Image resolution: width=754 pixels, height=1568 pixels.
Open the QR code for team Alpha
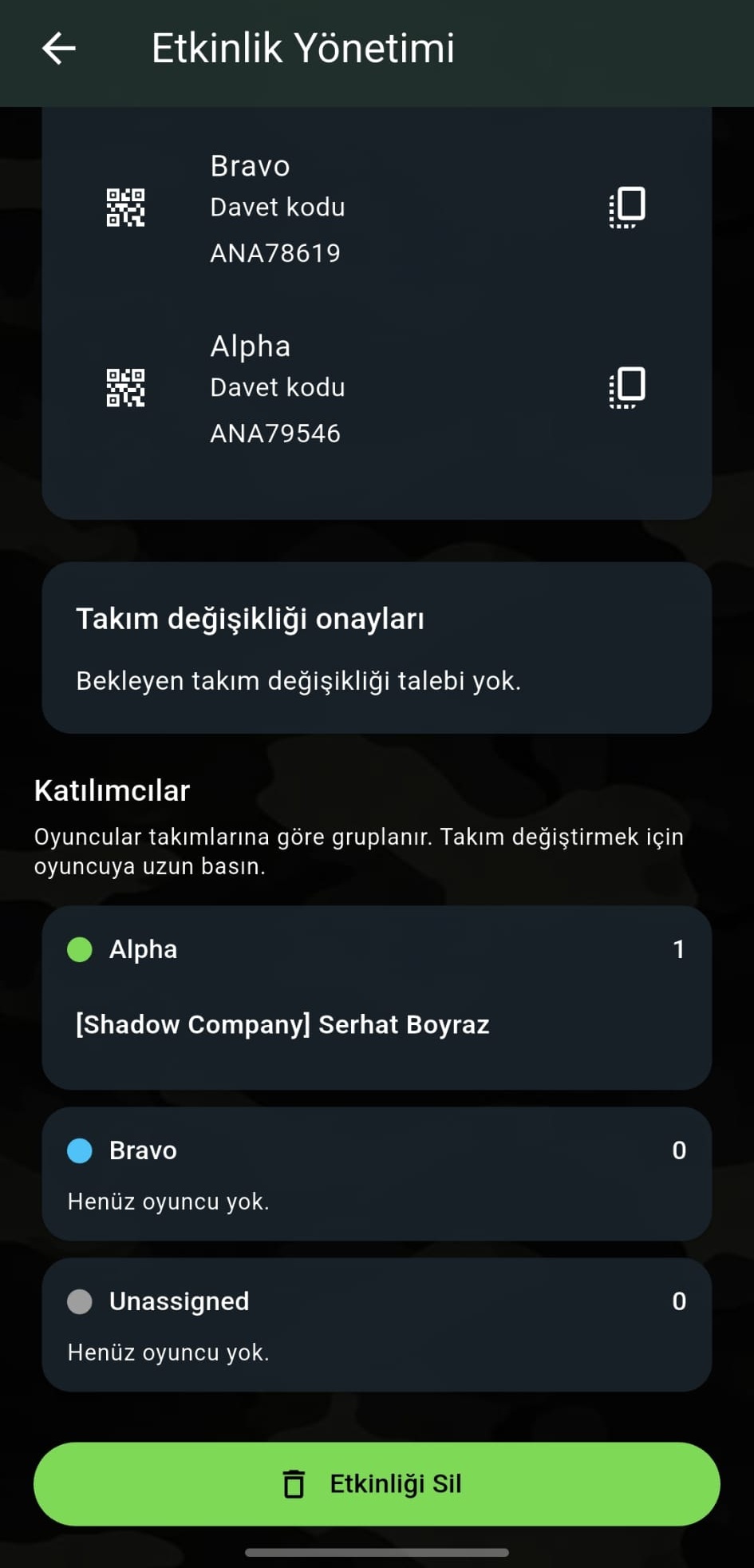click(x=126, y=389)
